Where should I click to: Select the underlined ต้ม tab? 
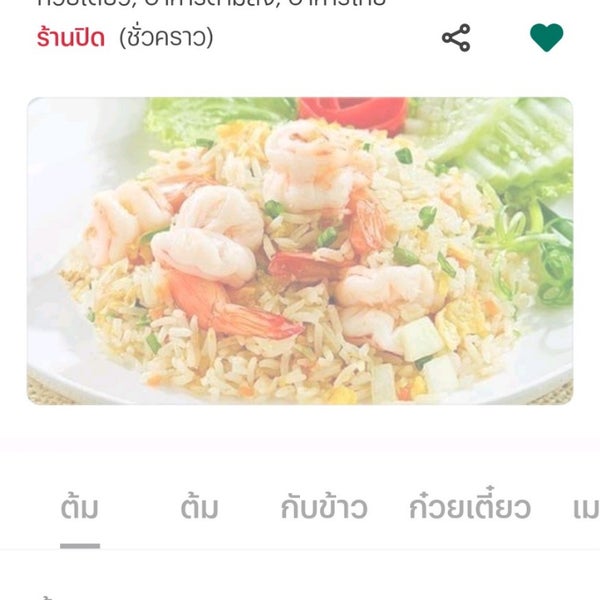click(79, 508)
